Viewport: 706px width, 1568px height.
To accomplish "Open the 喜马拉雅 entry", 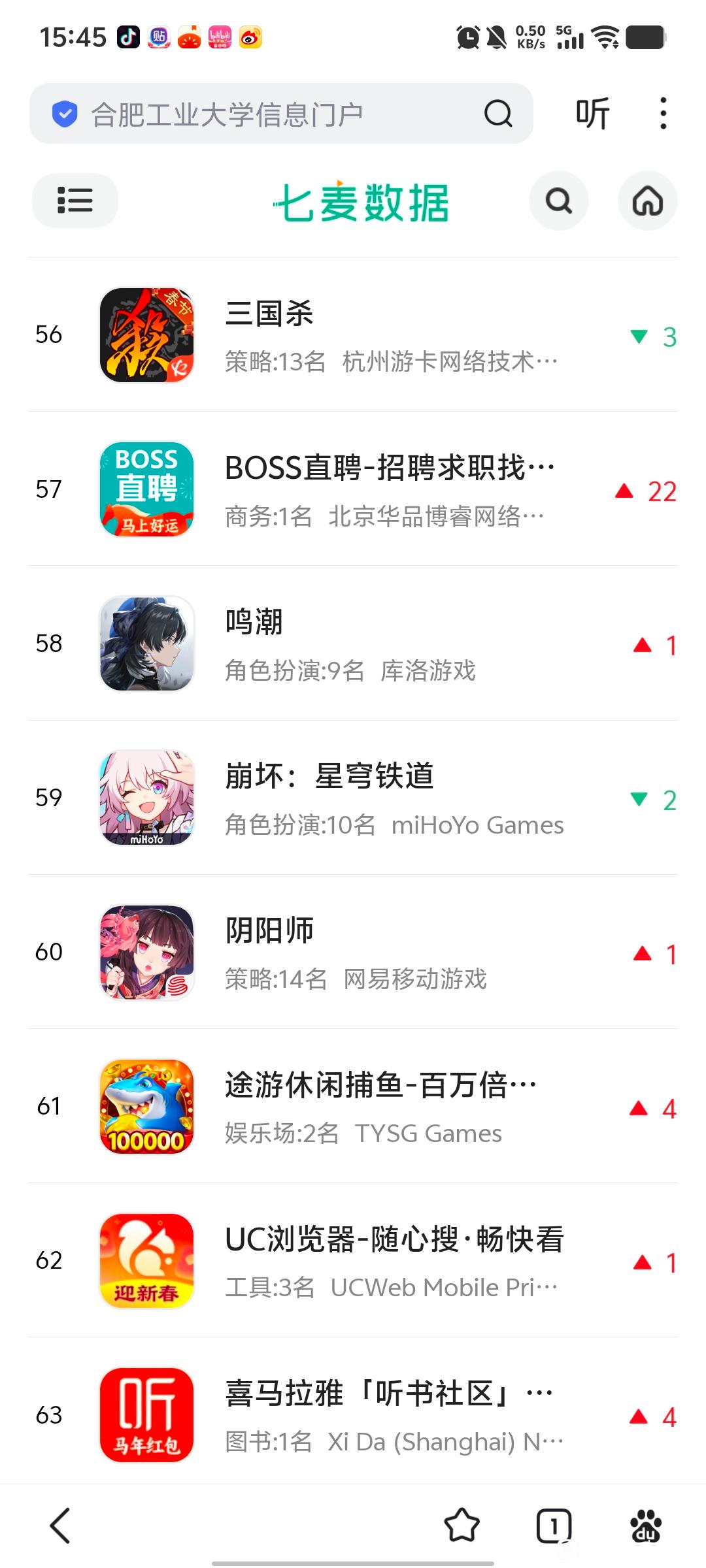I will [353, 1414].
